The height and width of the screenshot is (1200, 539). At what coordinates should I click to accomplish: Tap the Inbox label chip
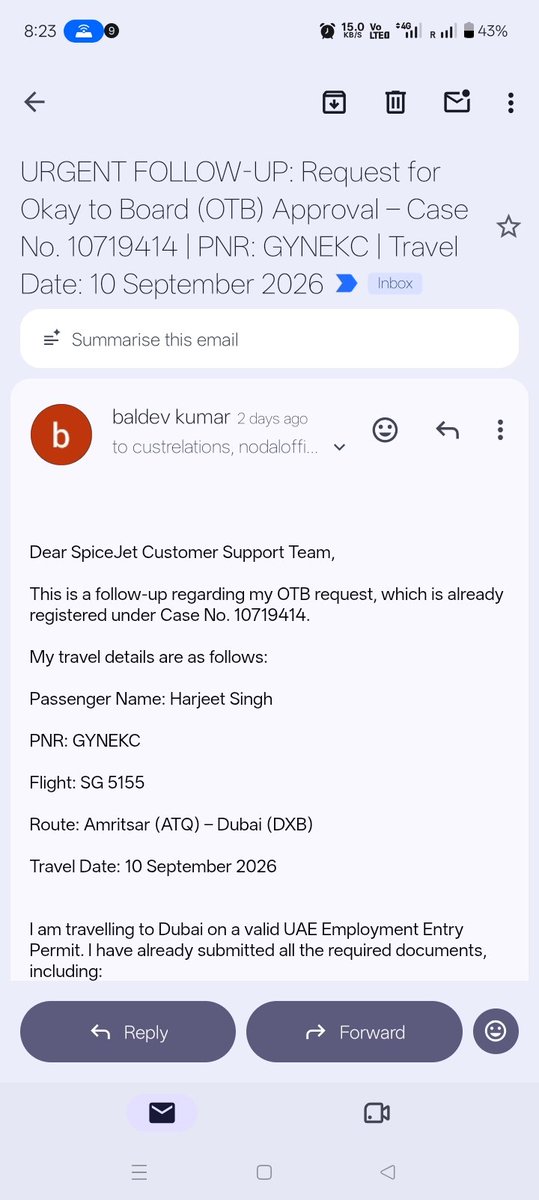coord(395,283)
